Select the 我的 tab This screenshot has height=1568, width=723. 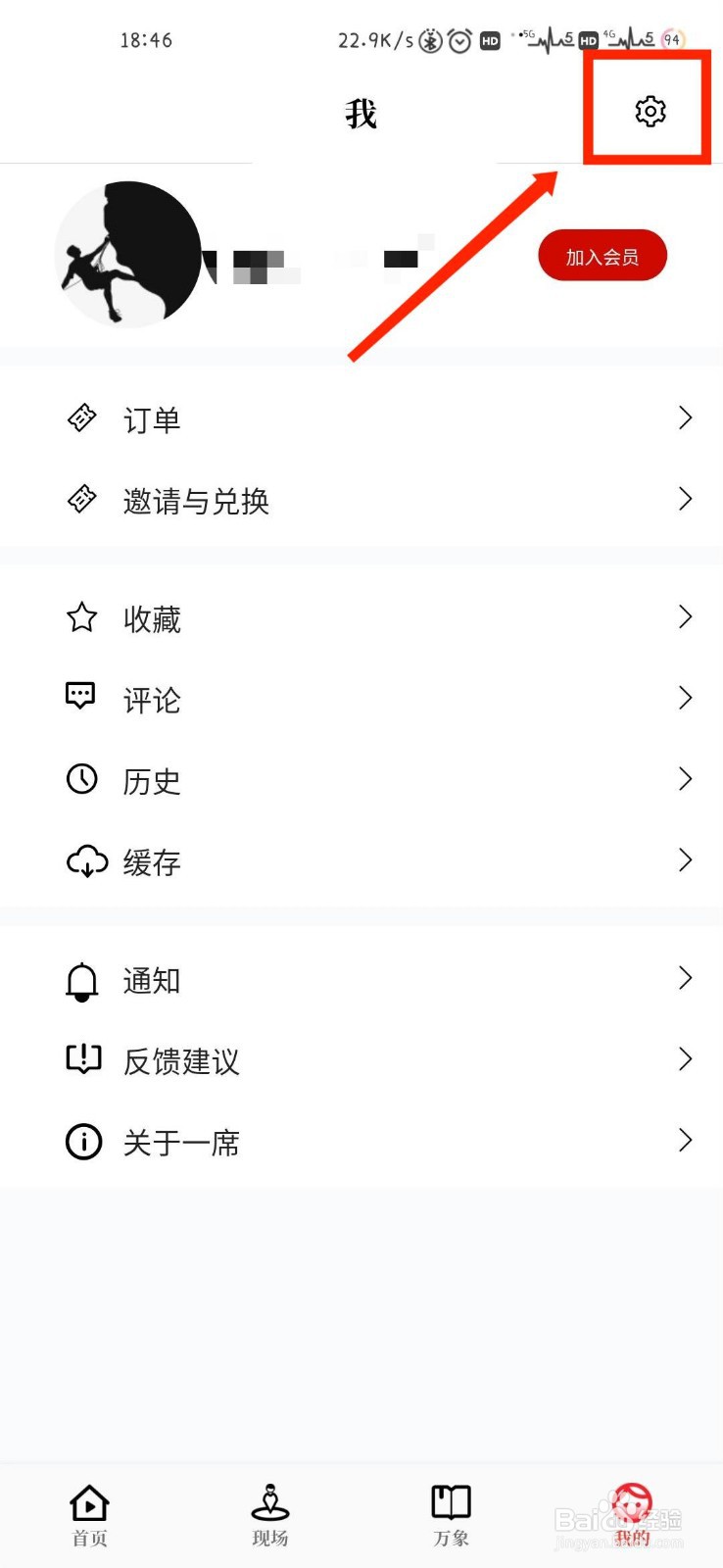pyautogui.click(x=632, y=1515)
